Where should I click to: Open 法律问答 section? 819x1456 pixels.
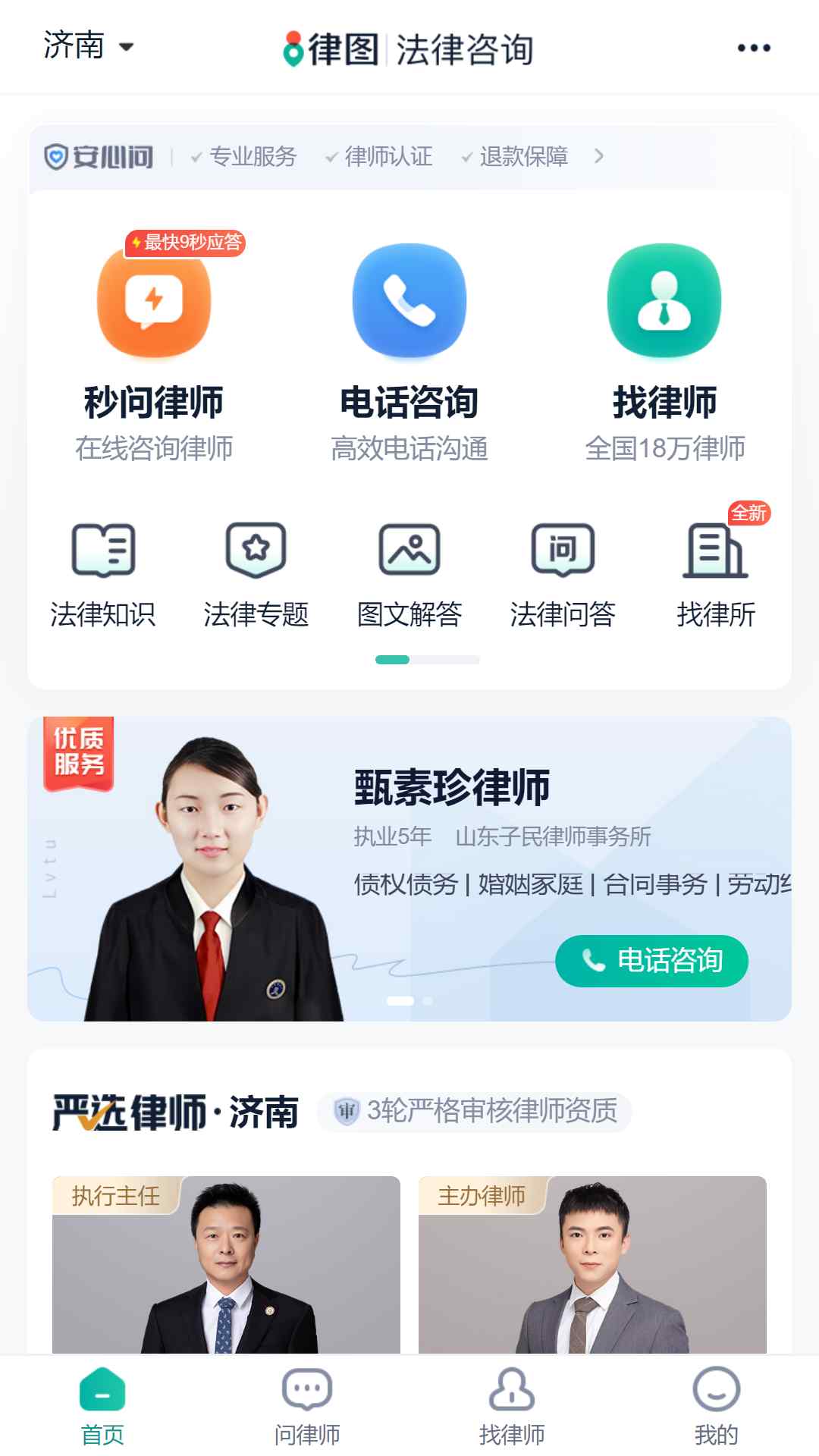click(x=563, y=575)
